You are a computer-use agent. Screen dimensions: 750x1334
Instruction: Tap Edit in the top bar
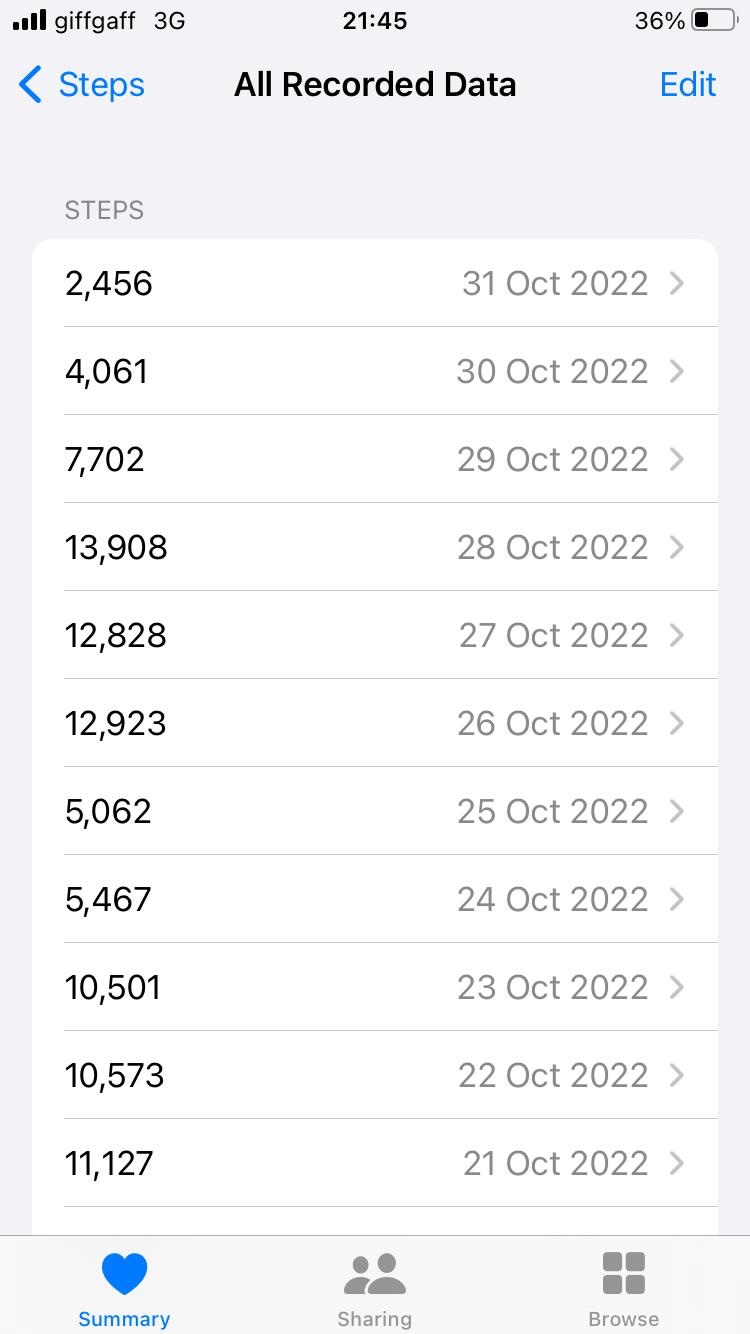pos(688,85)
